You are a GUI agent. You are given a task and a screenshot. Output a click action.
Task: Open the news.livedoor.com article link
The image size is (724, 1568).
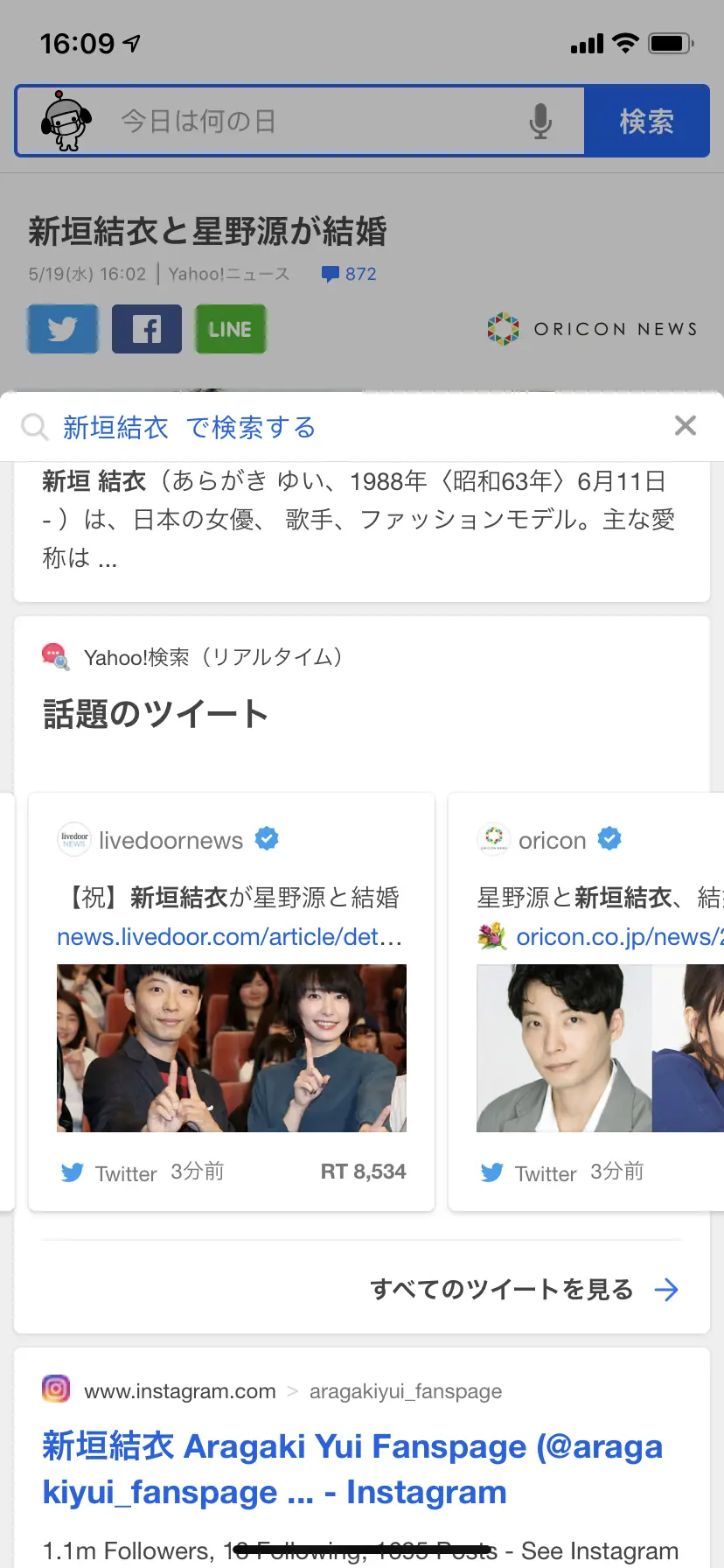(229, 937)
